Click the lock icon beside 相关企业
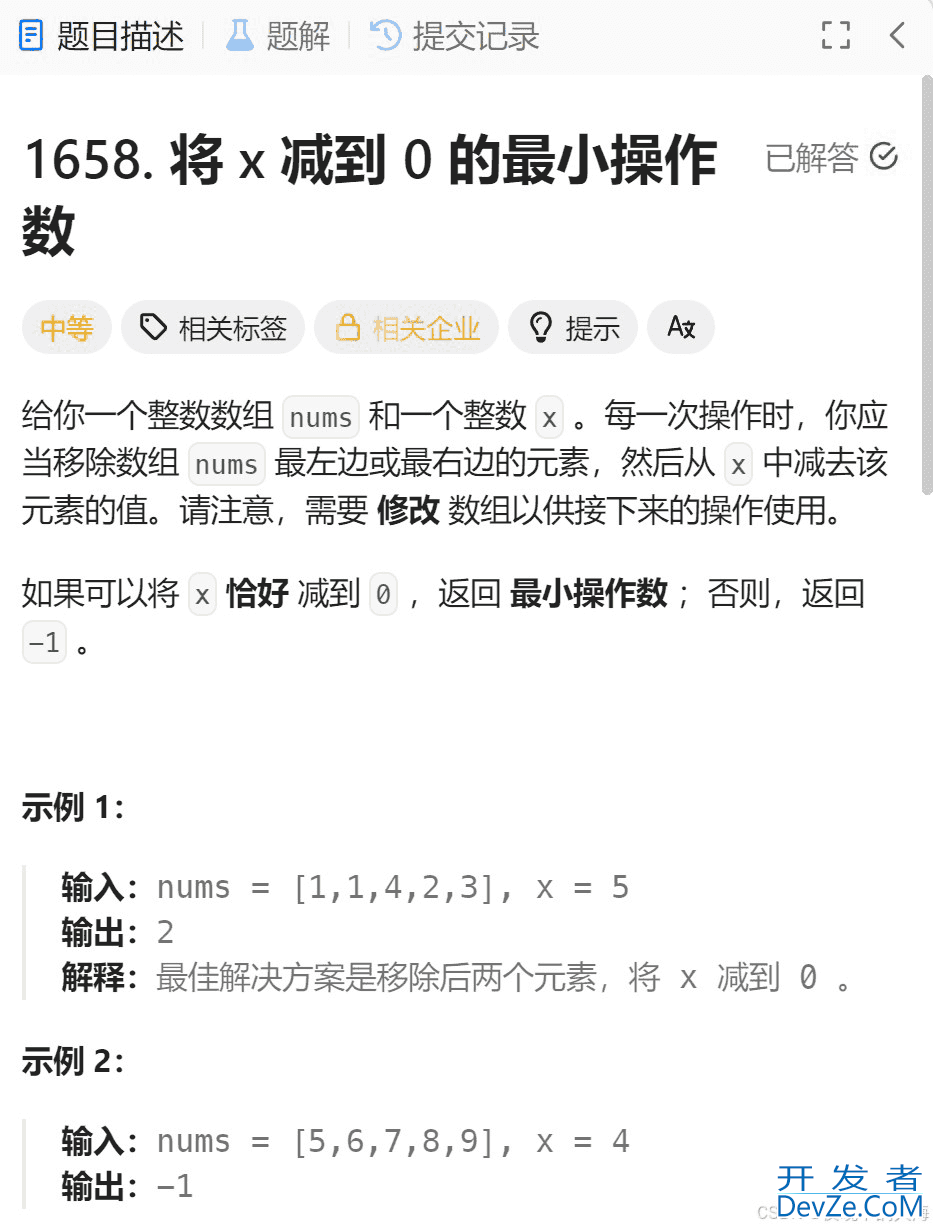 347,327
